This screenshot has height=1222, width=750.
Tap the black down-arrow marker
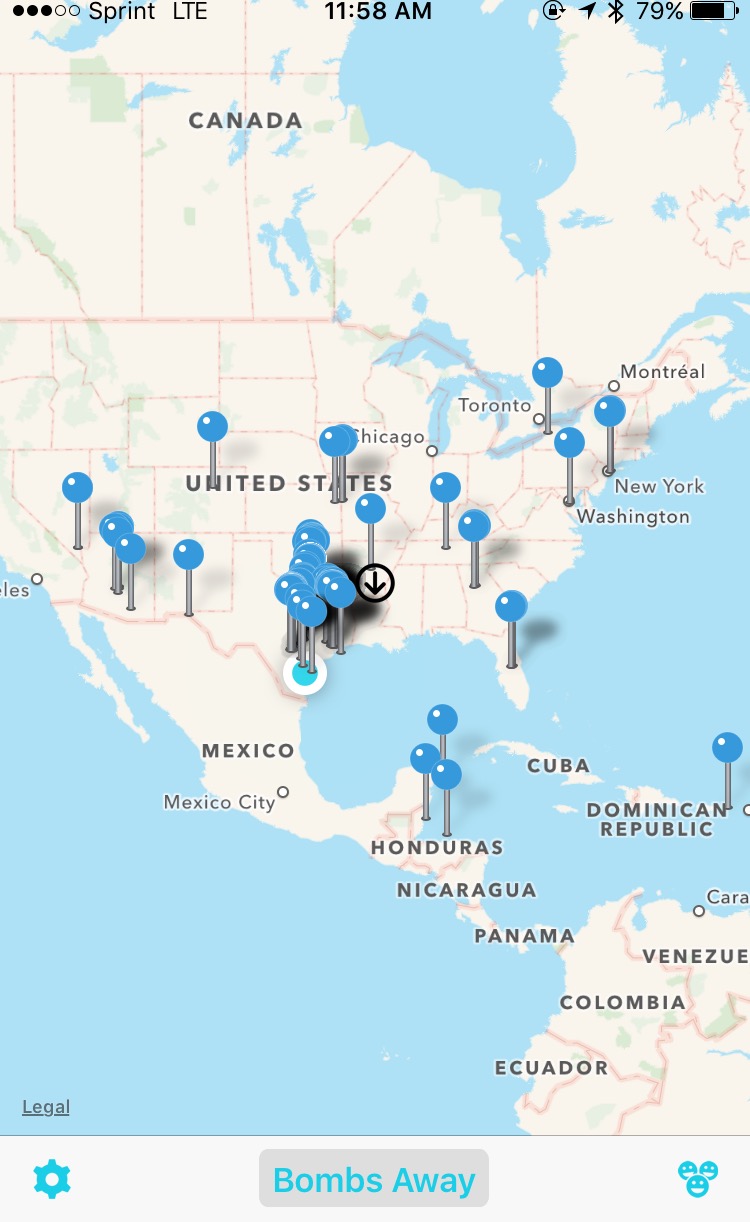tap(375, 583)
